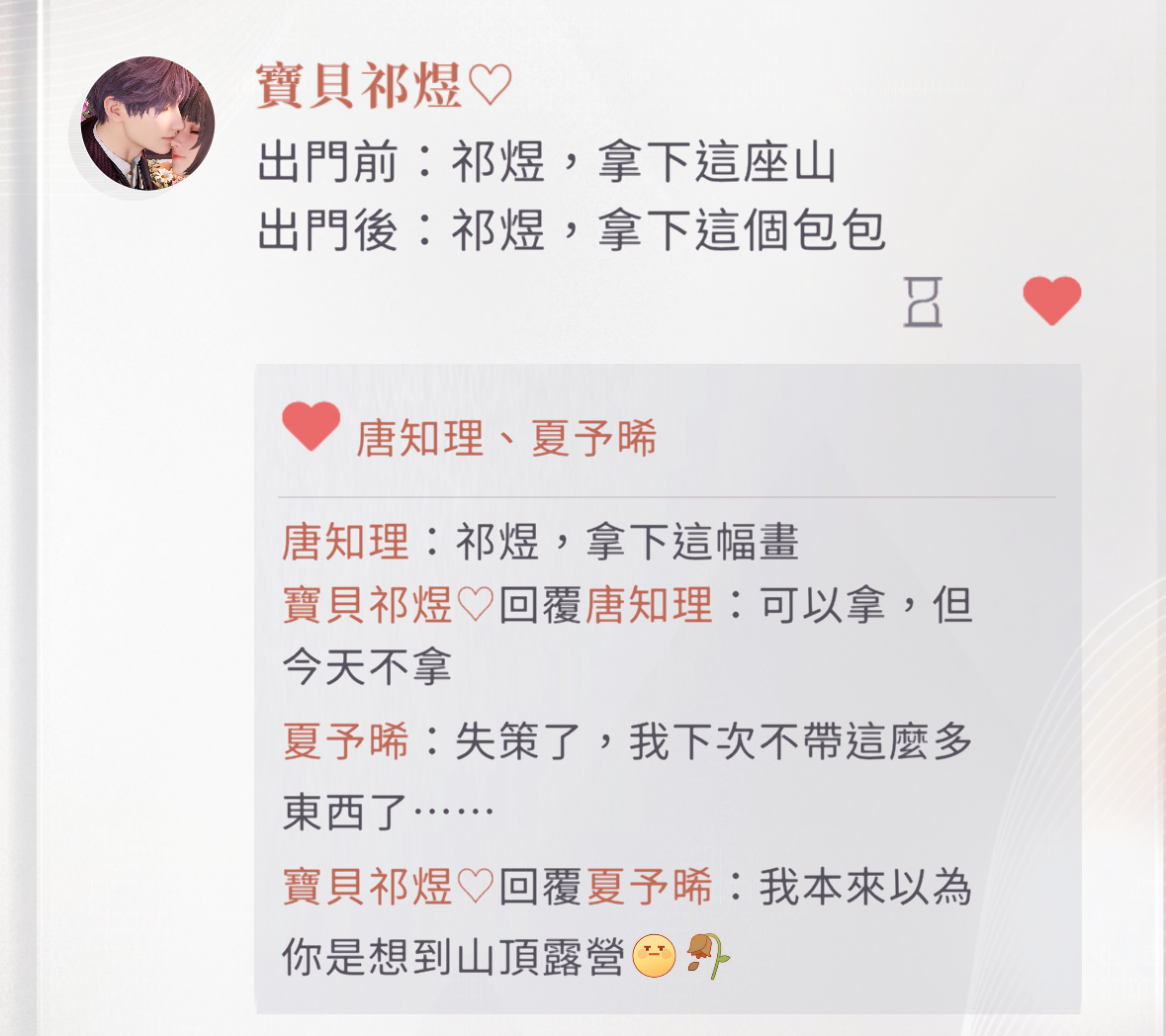1166x1036 pixels.
Task: Open 寶貝祁煜's profile avatar
Action: [147, 125]
